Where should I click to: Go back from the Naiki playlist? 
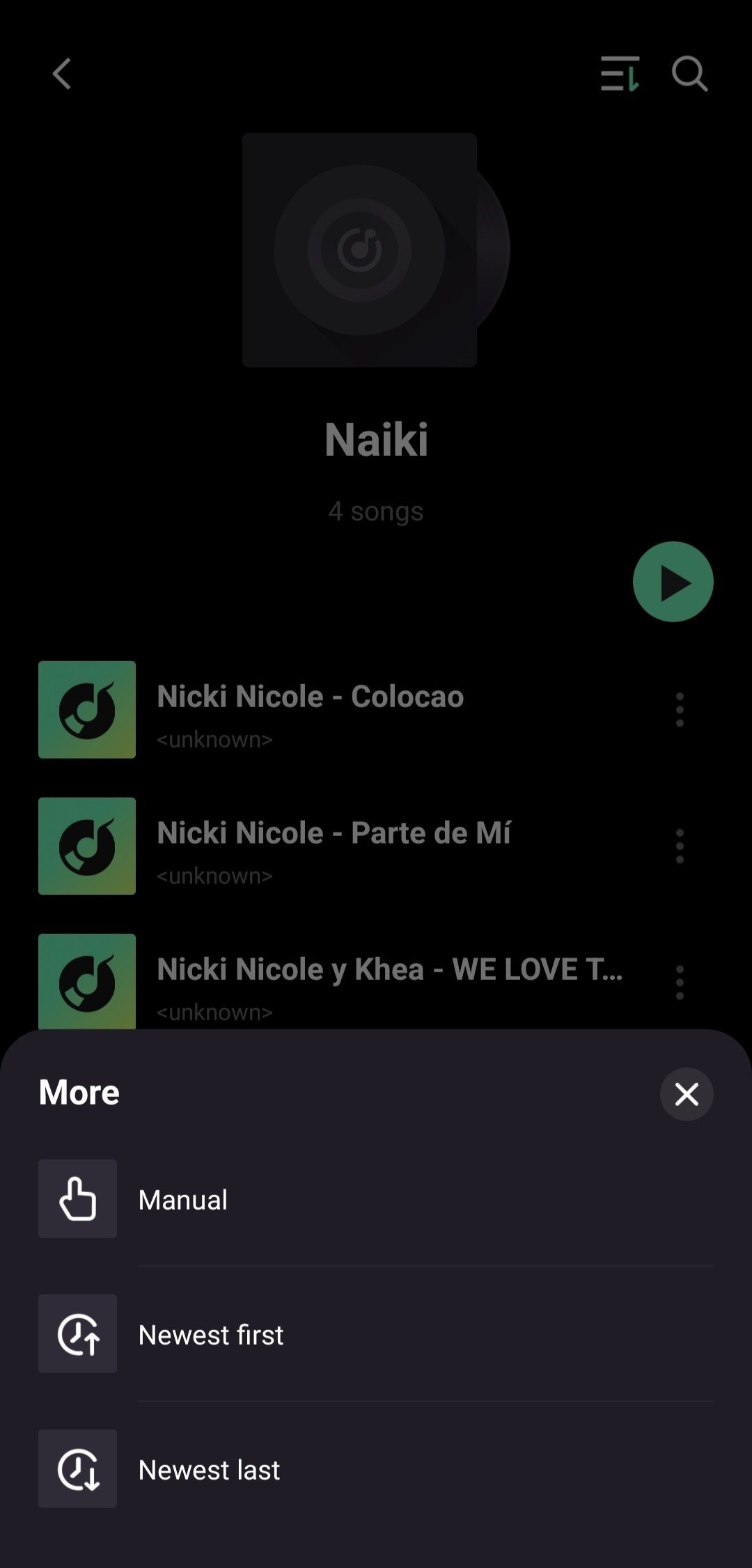pos(62,74)
